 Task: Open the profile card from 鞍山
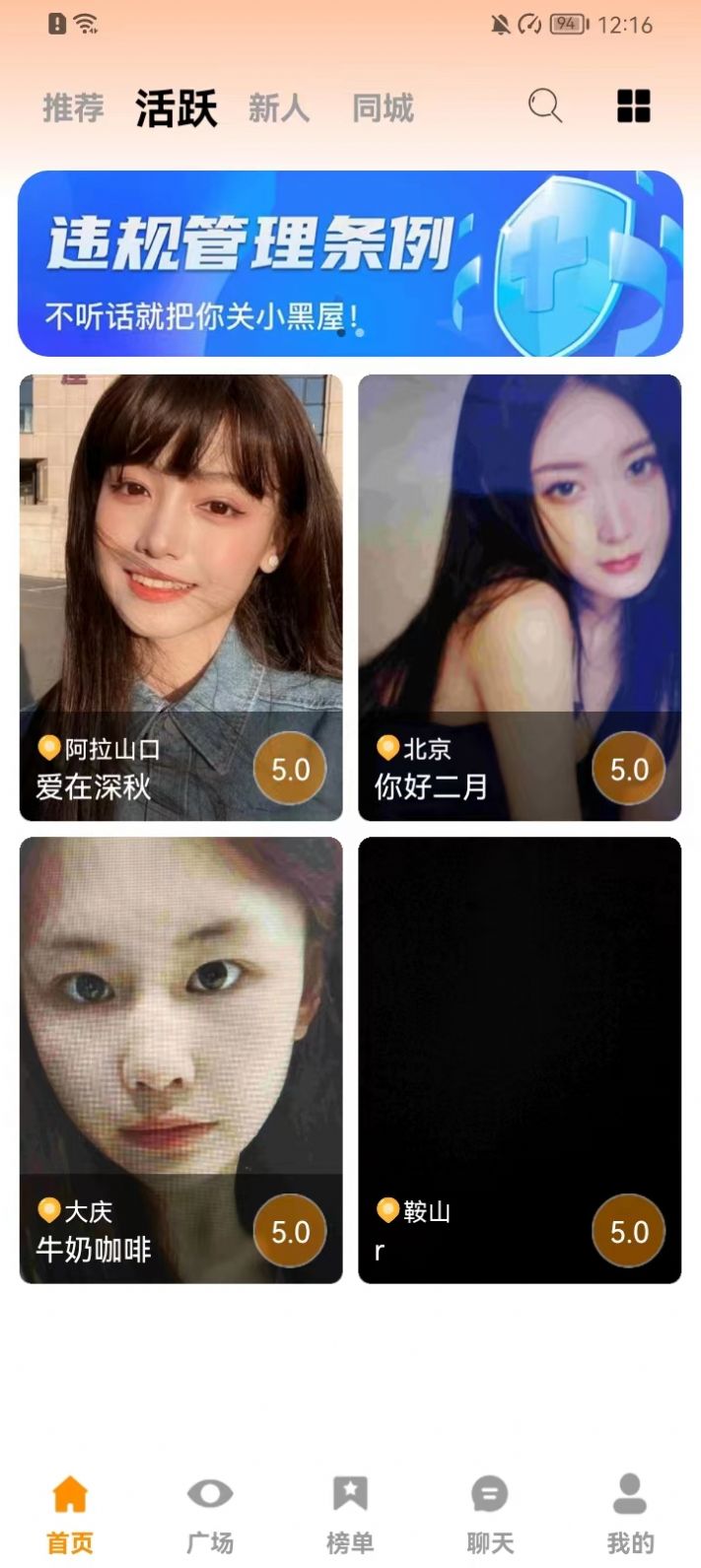pyautogui.click(x=520, y=1059)
